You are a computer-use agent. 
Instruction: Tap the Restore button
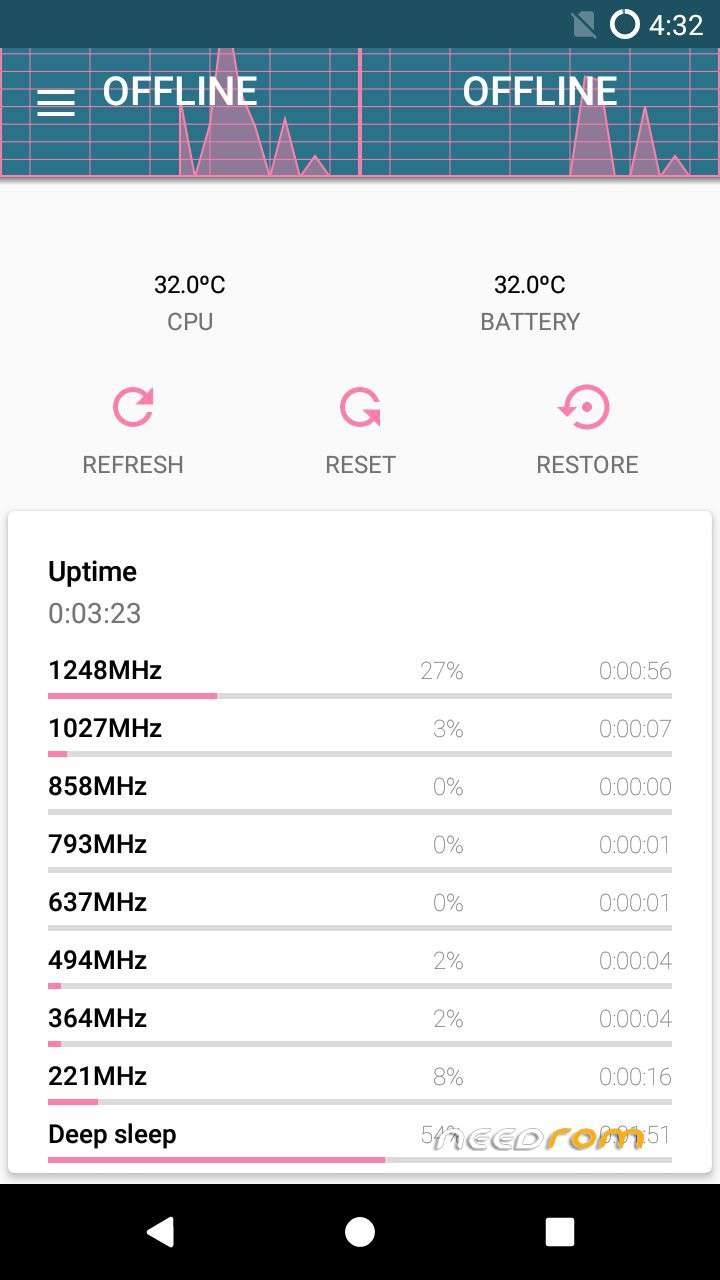point(586,430)
